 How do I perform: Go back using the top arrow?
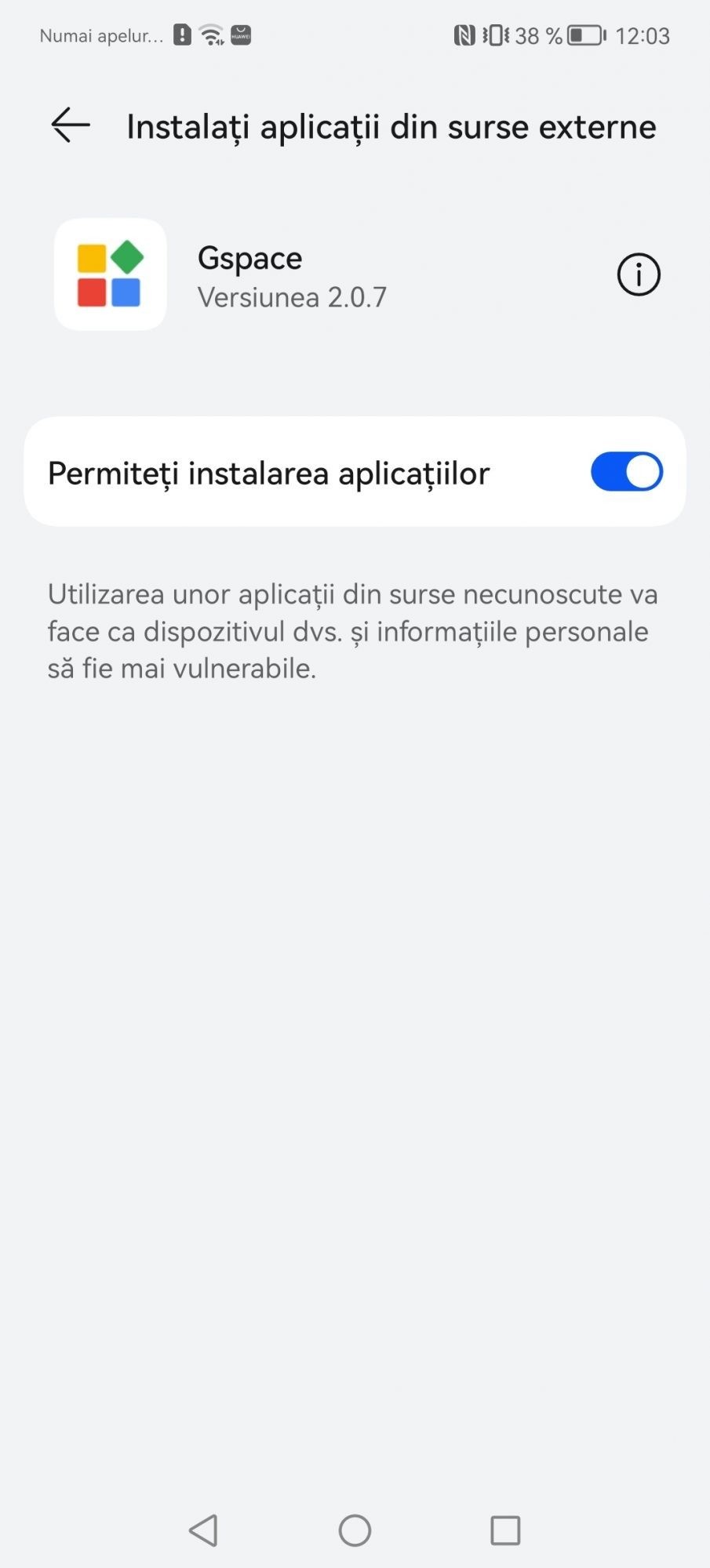pyautogui.click(x=71, y=125)
